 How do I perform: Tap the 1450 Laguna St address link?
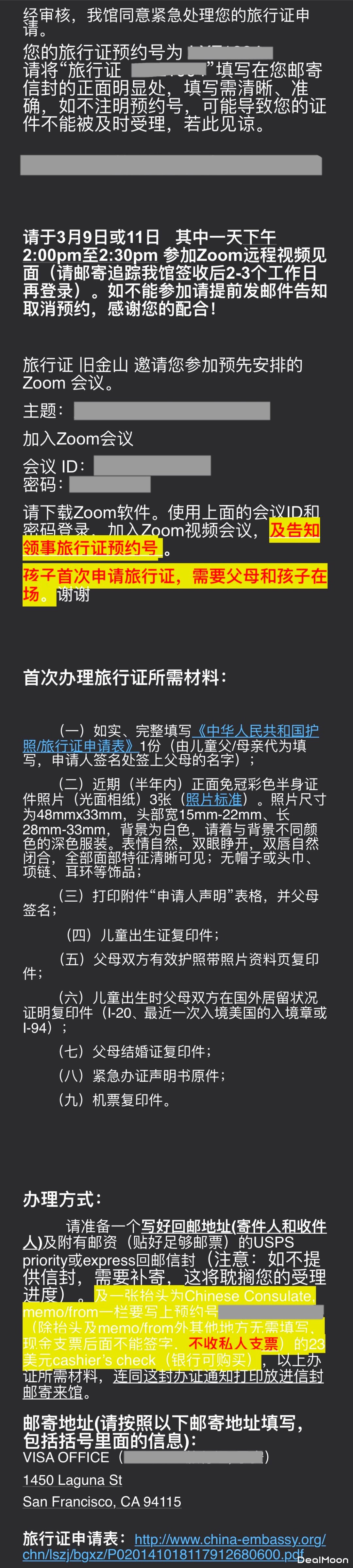pos(73,1480)
